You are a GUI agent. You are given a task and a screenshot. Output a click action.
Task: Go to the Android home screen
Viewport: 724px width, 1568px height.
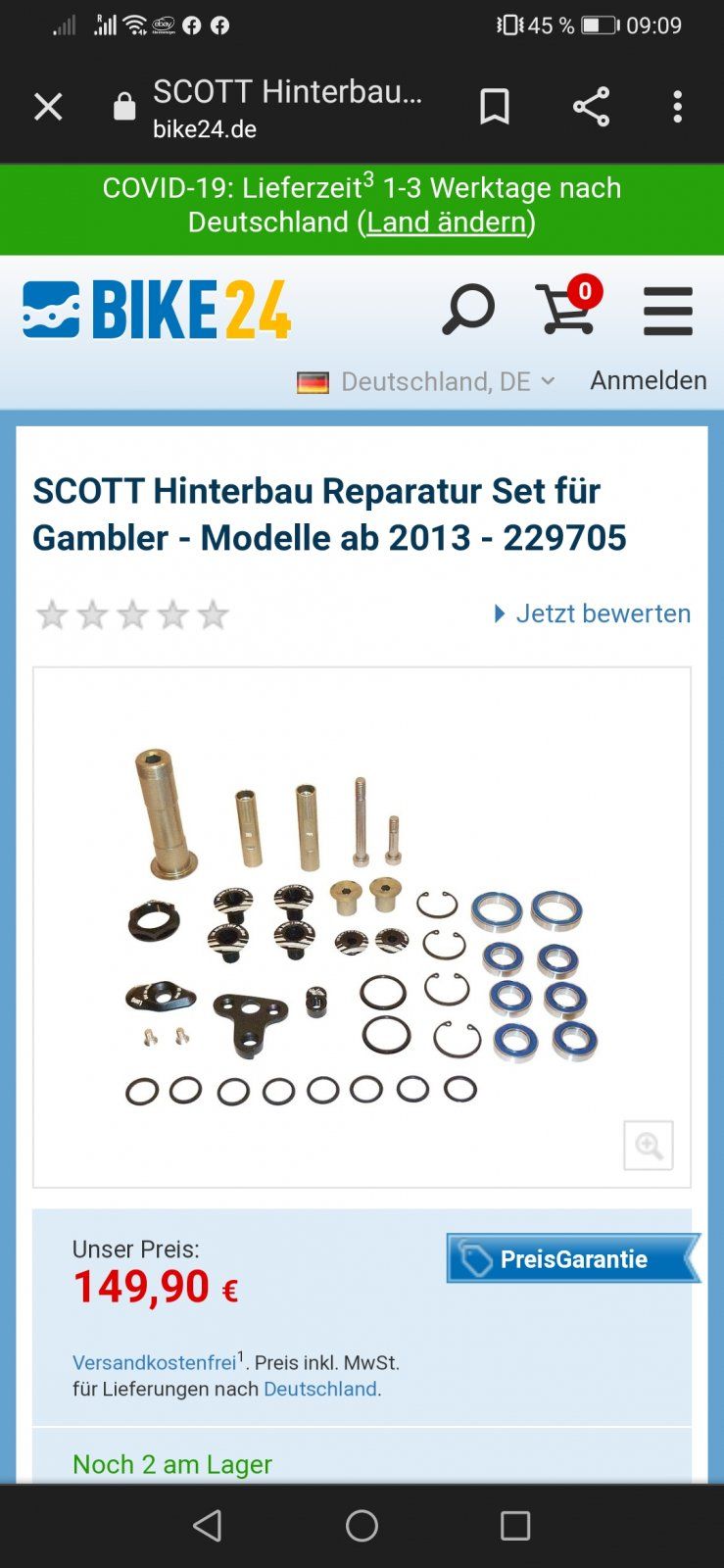click(x=362, y=1525)
